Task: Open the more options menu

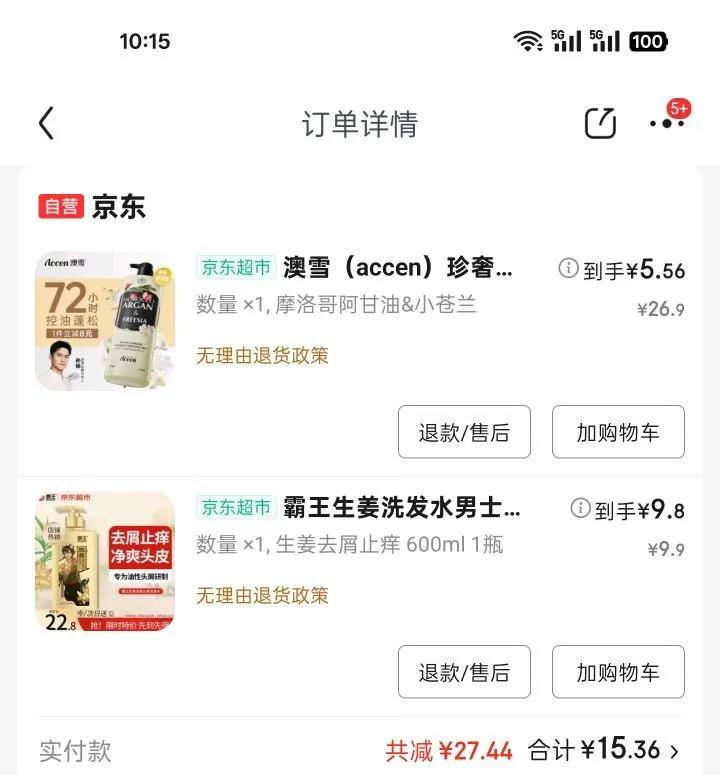Action: (666, 124)
